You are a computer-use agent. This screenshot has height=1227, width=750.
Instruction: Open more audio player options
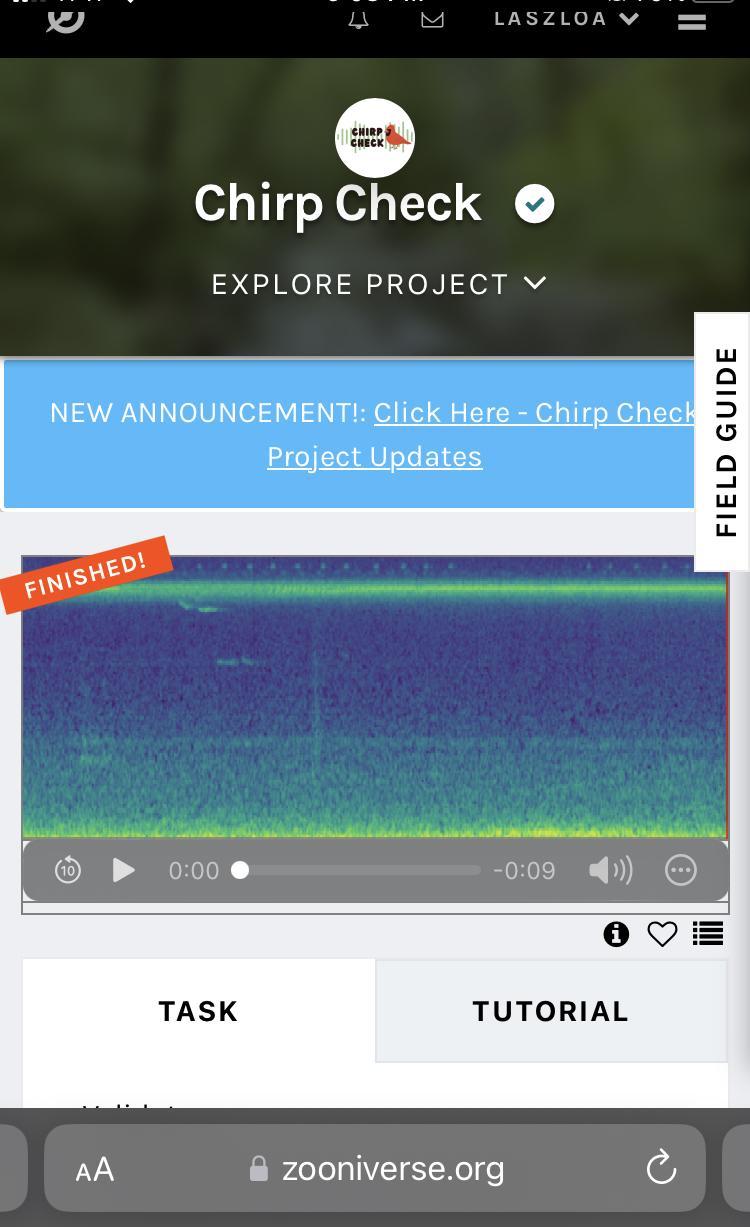(x=680, y=870)
